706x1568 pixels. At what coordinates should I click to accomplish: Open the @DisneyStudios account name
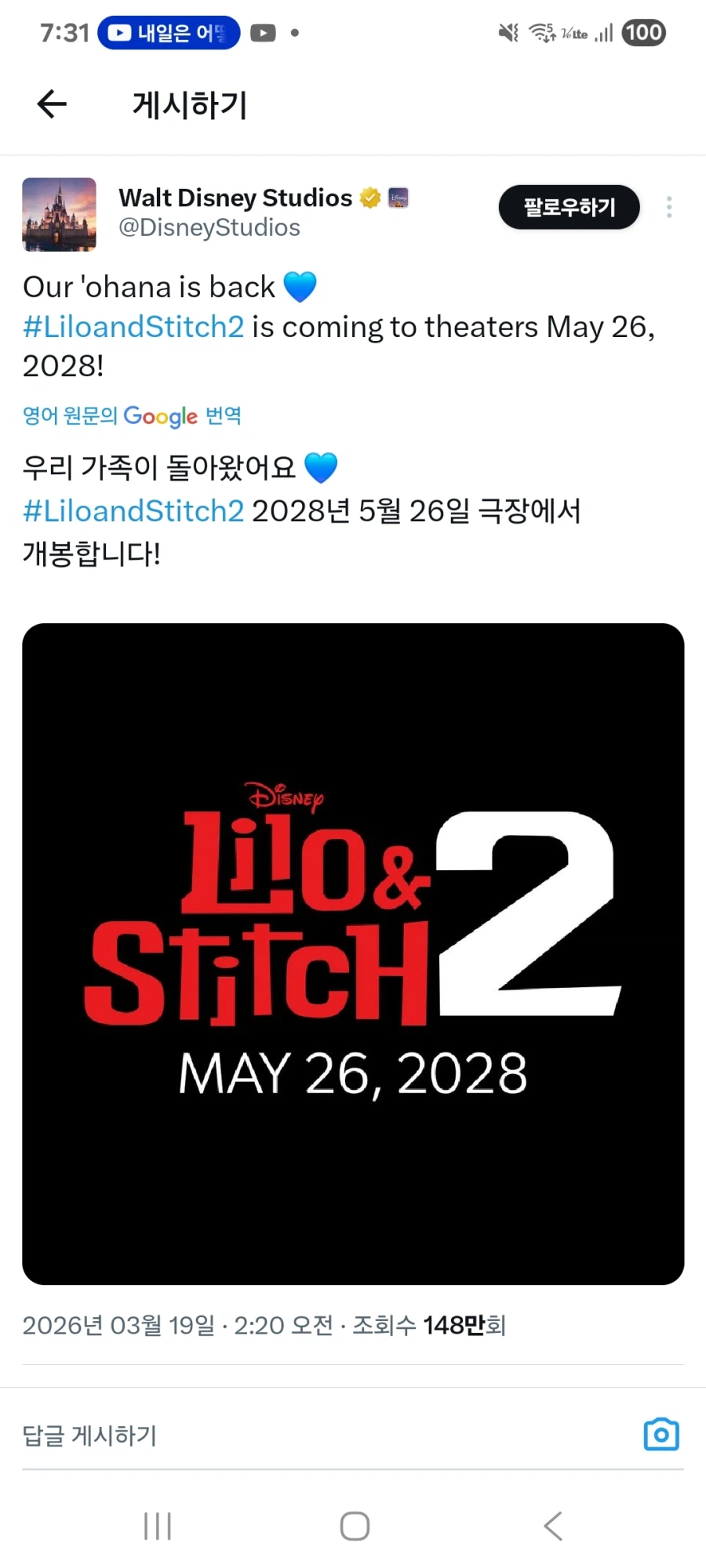209,227
